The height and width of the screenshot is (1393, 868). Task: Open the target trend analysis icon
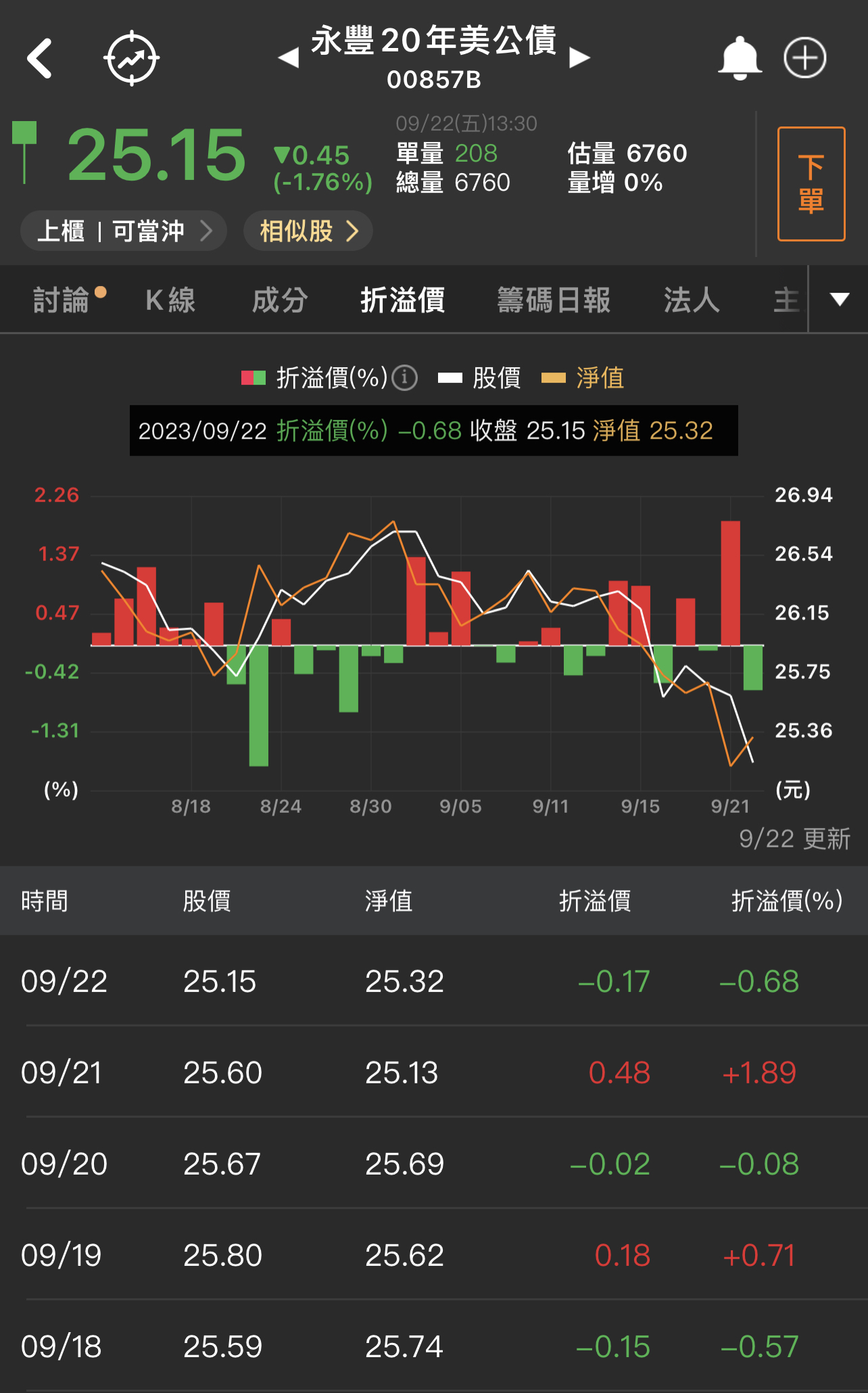click(x=132, y=58)
